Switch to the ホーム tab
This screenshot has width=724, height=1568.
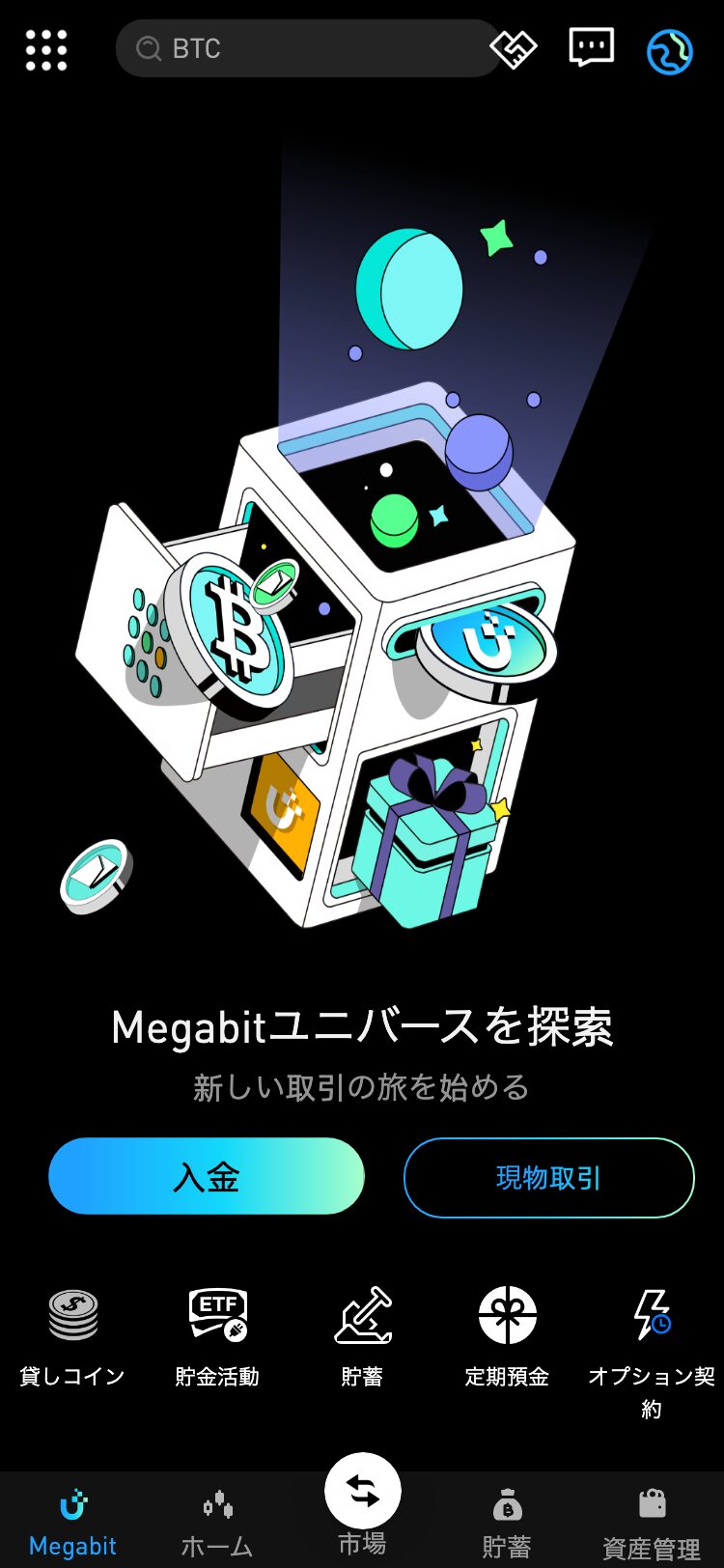point(217,1523)
